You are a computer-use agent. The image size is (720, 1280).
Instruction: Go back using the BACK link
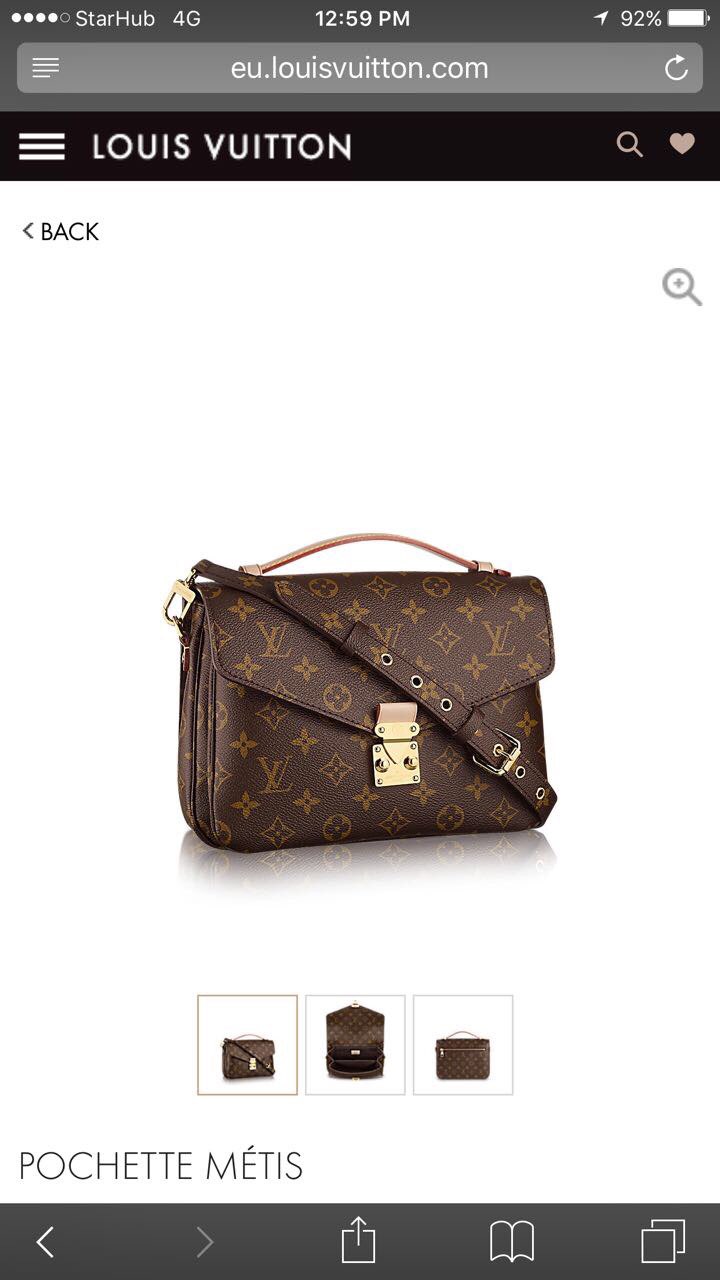pos(61,231)
